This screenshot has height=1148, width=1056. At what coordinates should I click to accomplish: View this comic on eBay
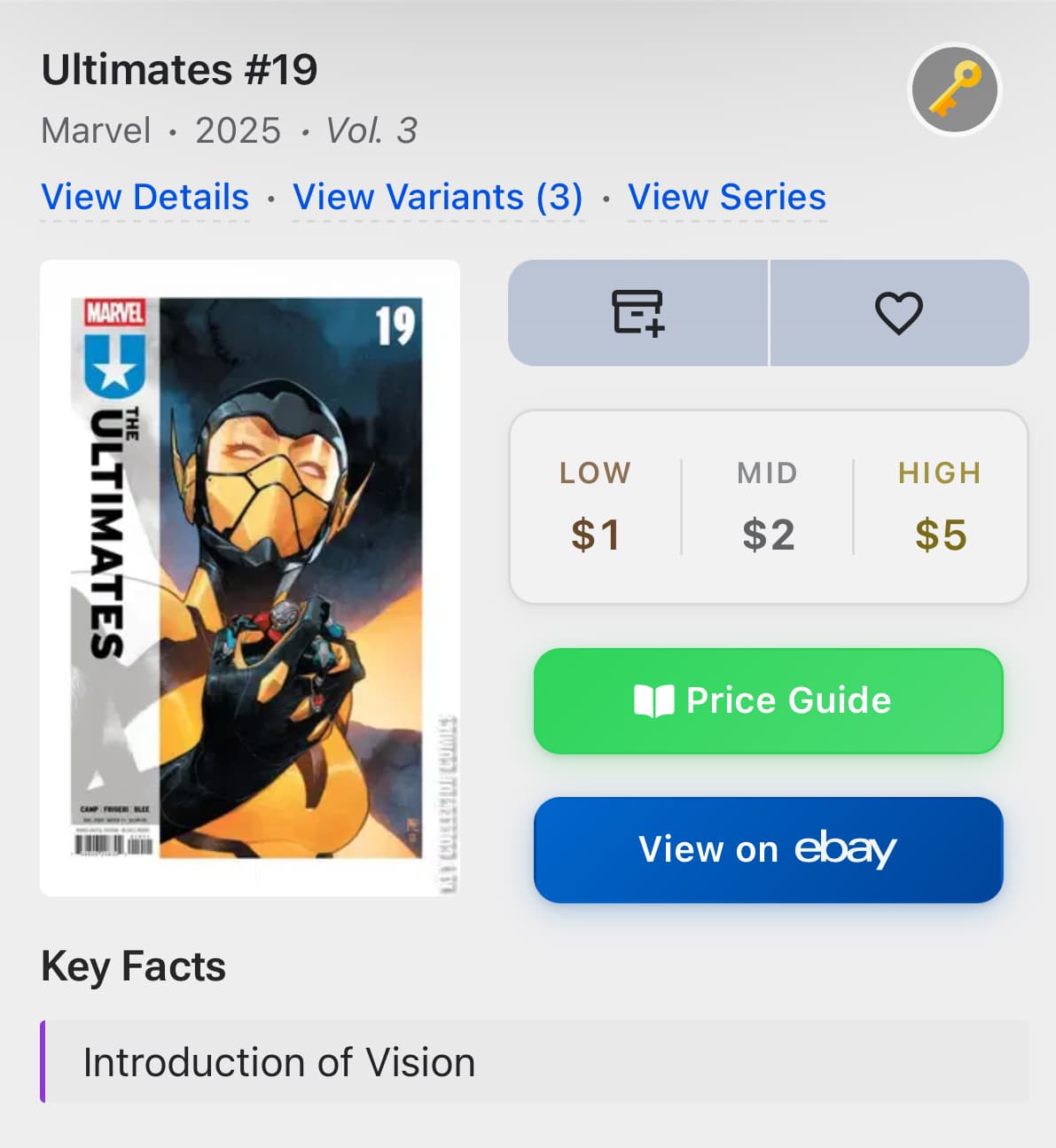pos(768,849)
